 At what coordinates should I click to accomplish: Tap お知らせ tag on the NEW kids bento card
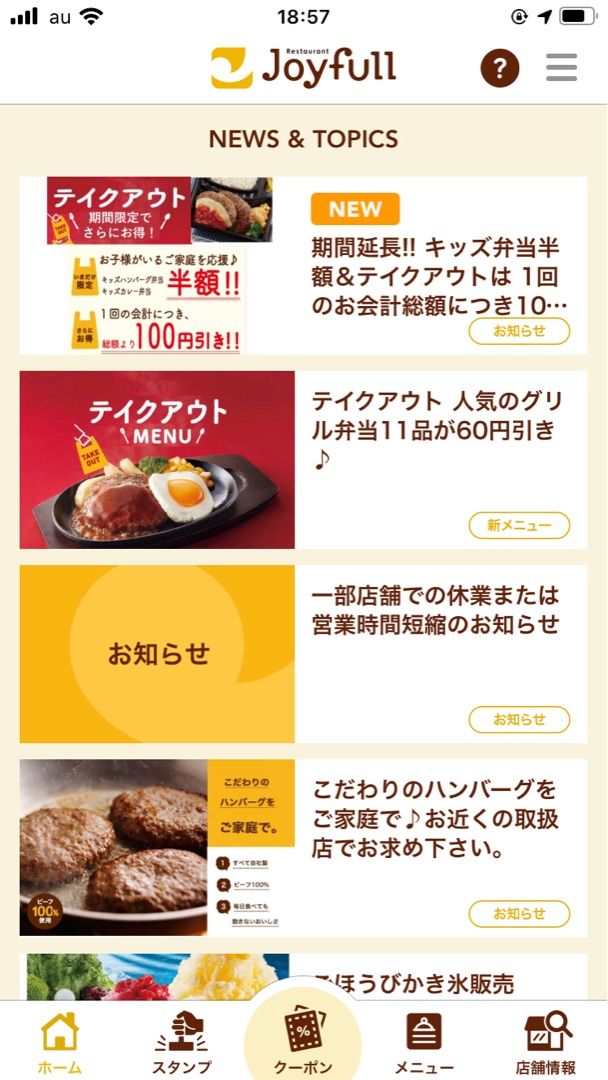pyautogui.click(x=519, y=331)
